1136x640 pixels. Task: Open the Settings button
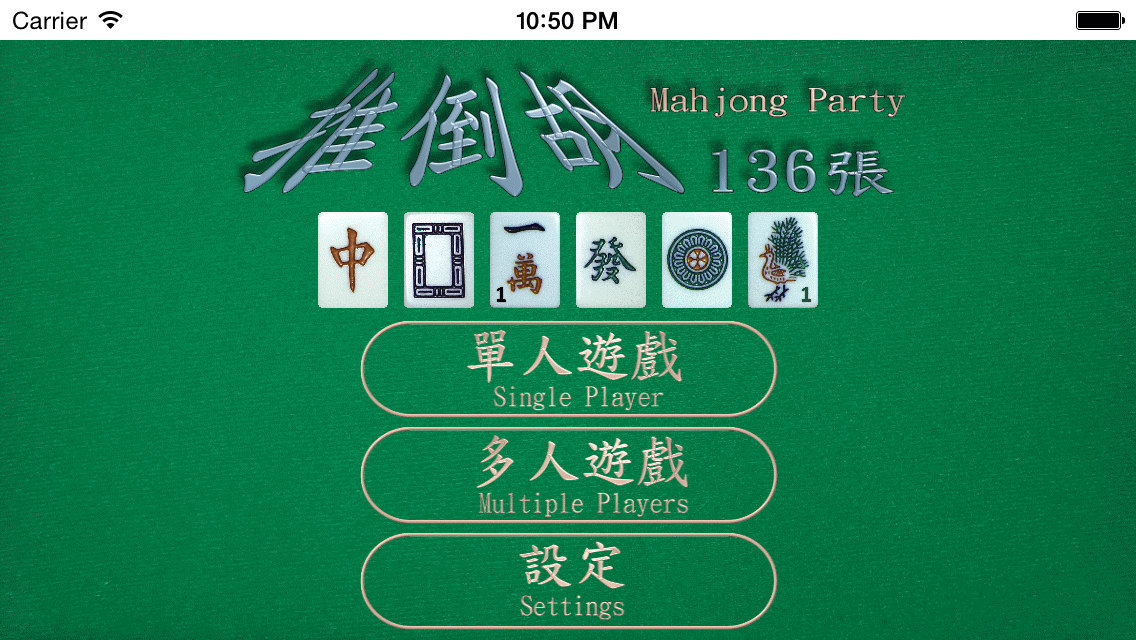(x=568, y=580)
